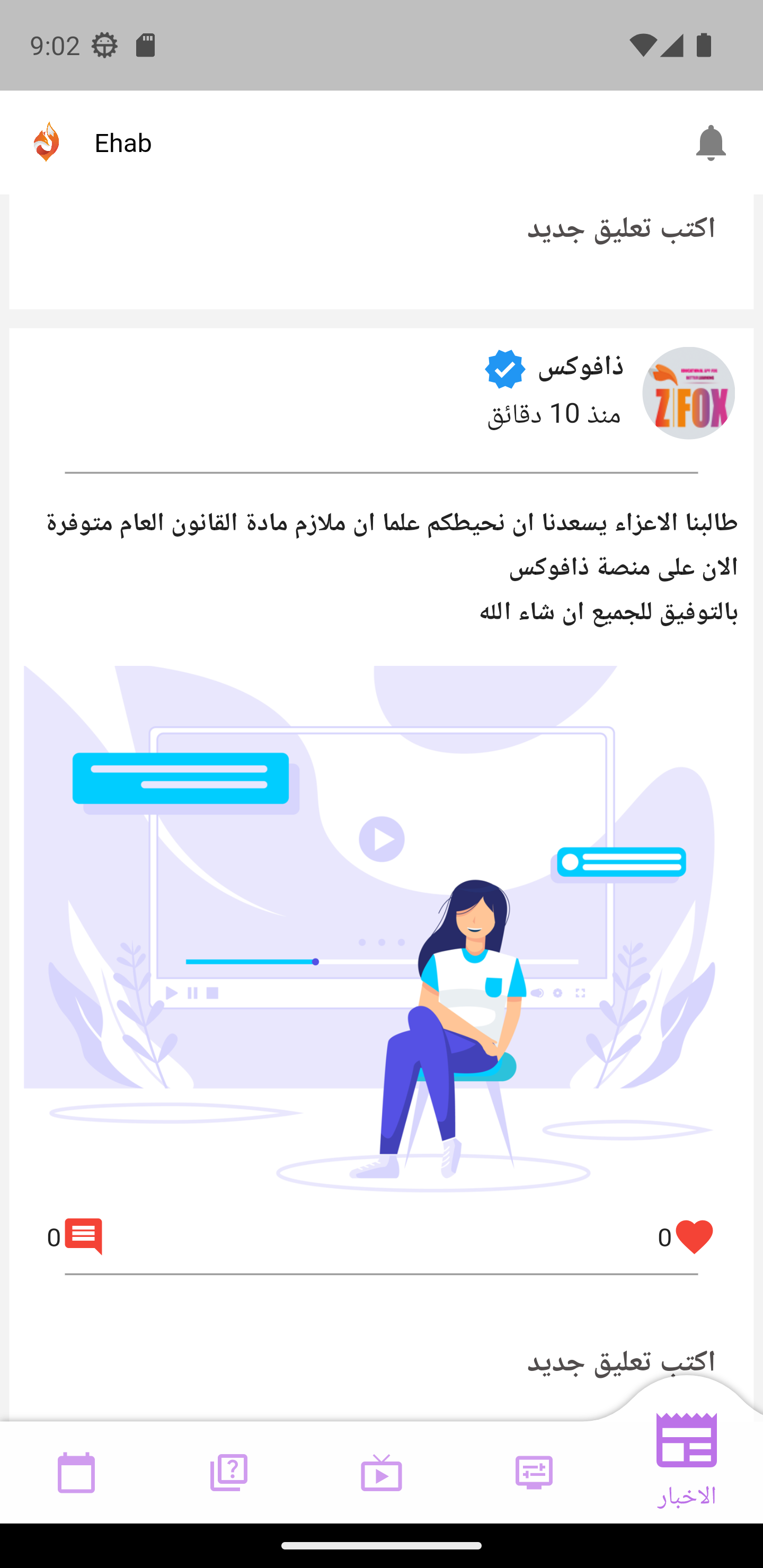Screen dimensions: 763x1568
Task: Switch to the video lessons tab
Action: [381, 1473]
